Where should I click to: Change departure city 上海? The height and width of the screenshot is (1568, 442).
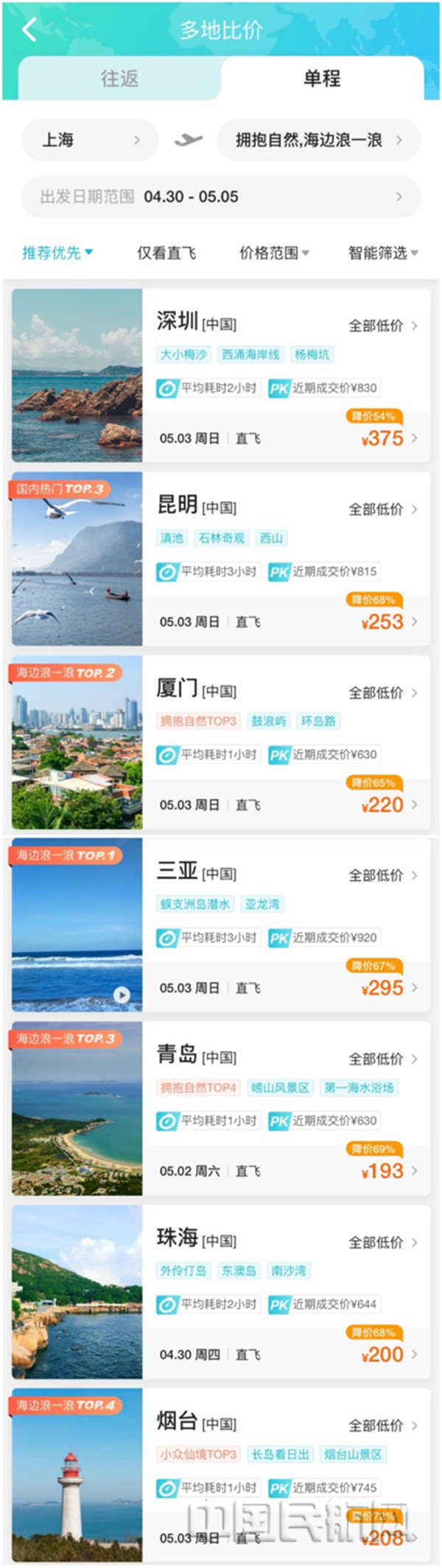pos(89,140)
